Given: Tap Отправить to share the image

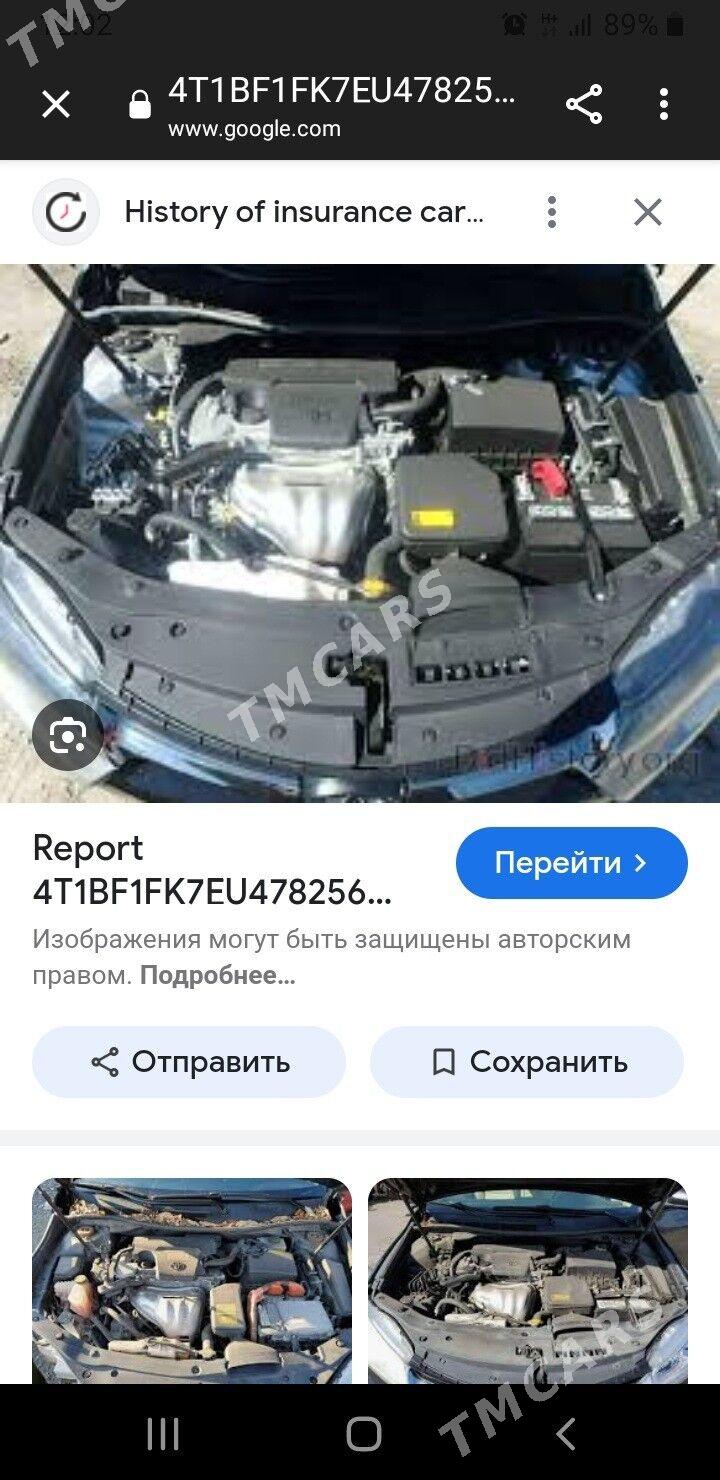Looking at the screenshot, I should (189, 1062).
